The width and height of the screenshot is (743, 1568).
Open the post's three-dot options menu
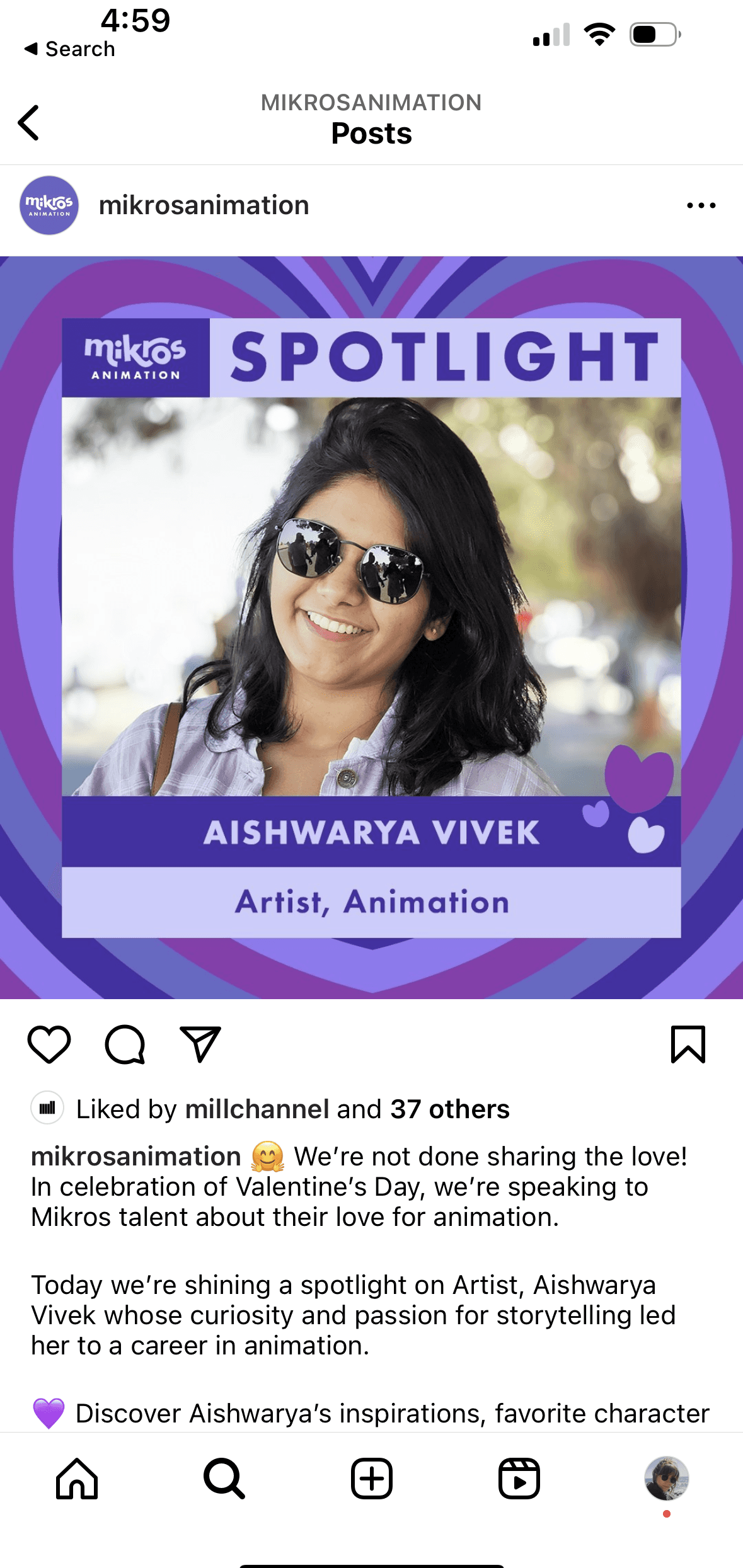(701, 205)
